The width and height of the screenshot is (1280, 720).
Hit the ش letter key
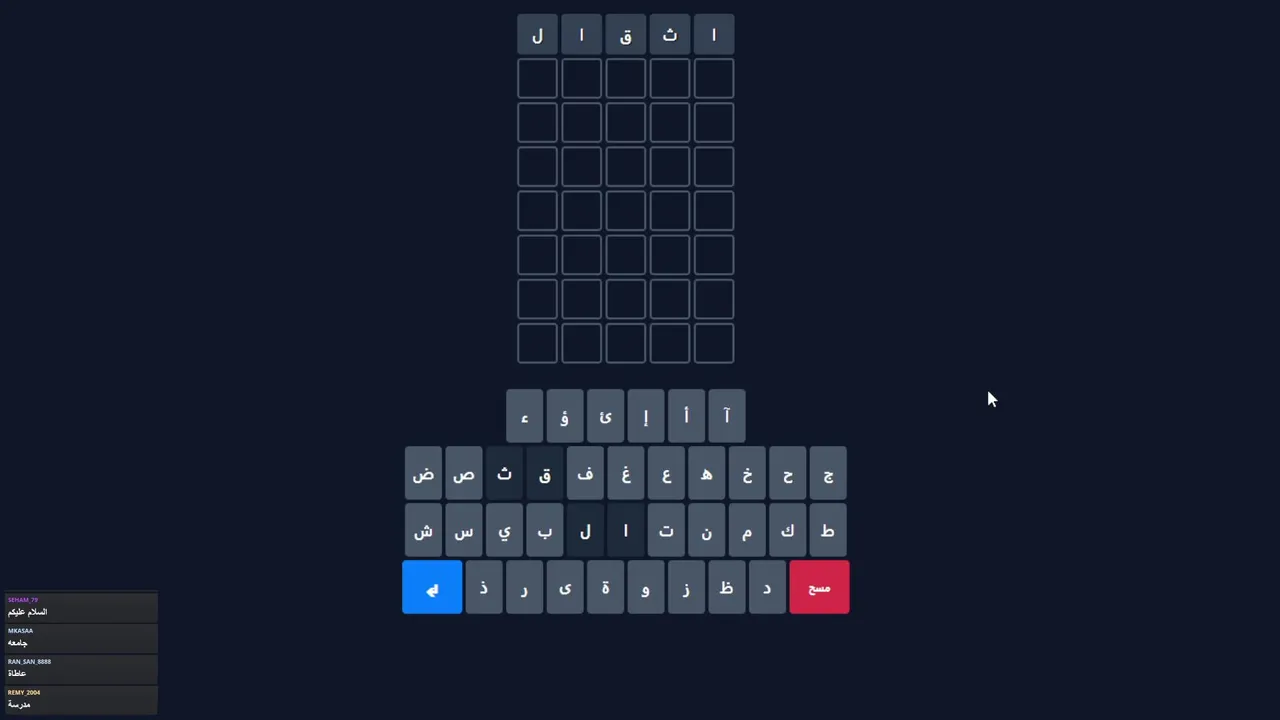423,531
